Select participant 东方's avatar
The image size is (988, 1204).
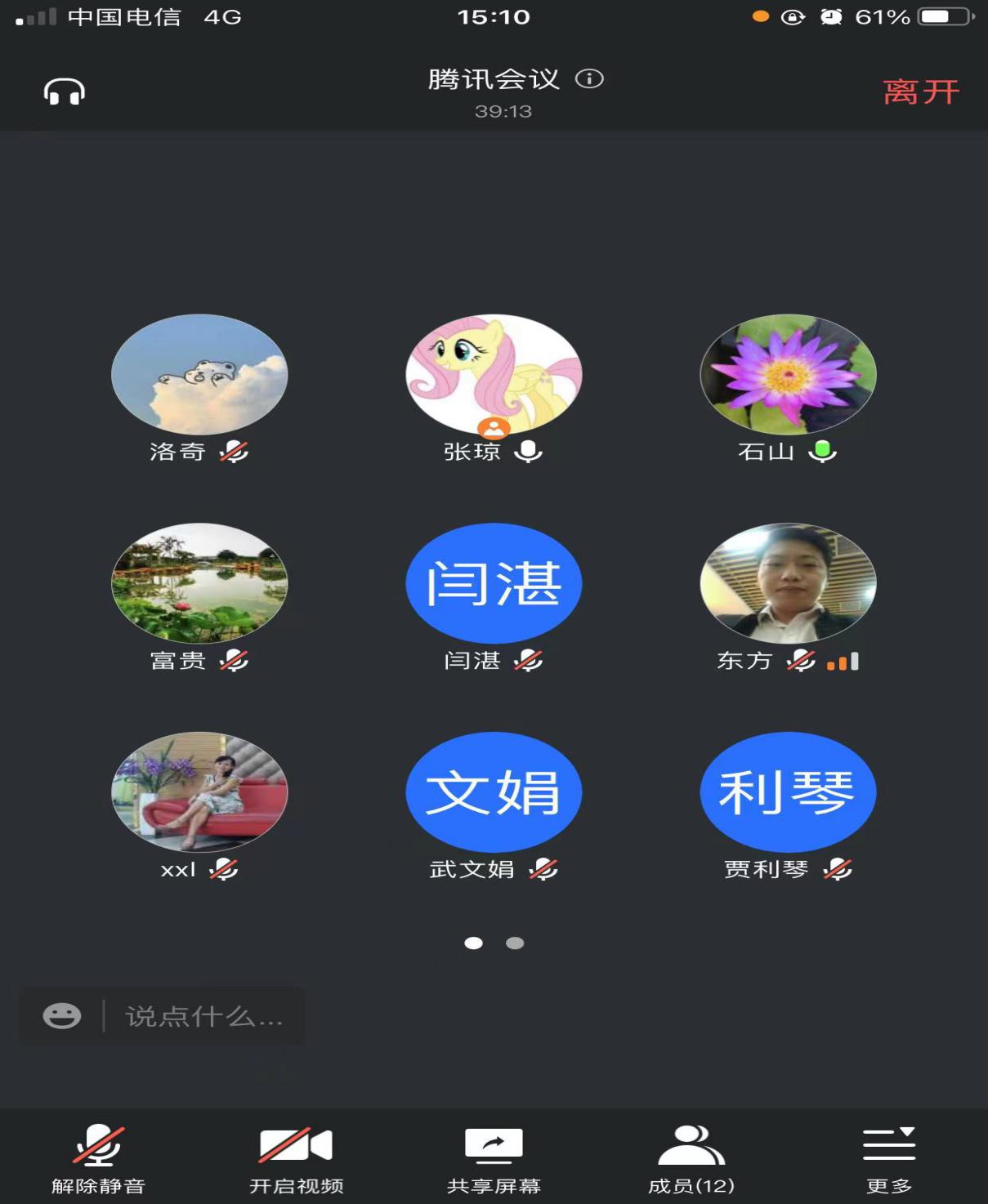788,583
